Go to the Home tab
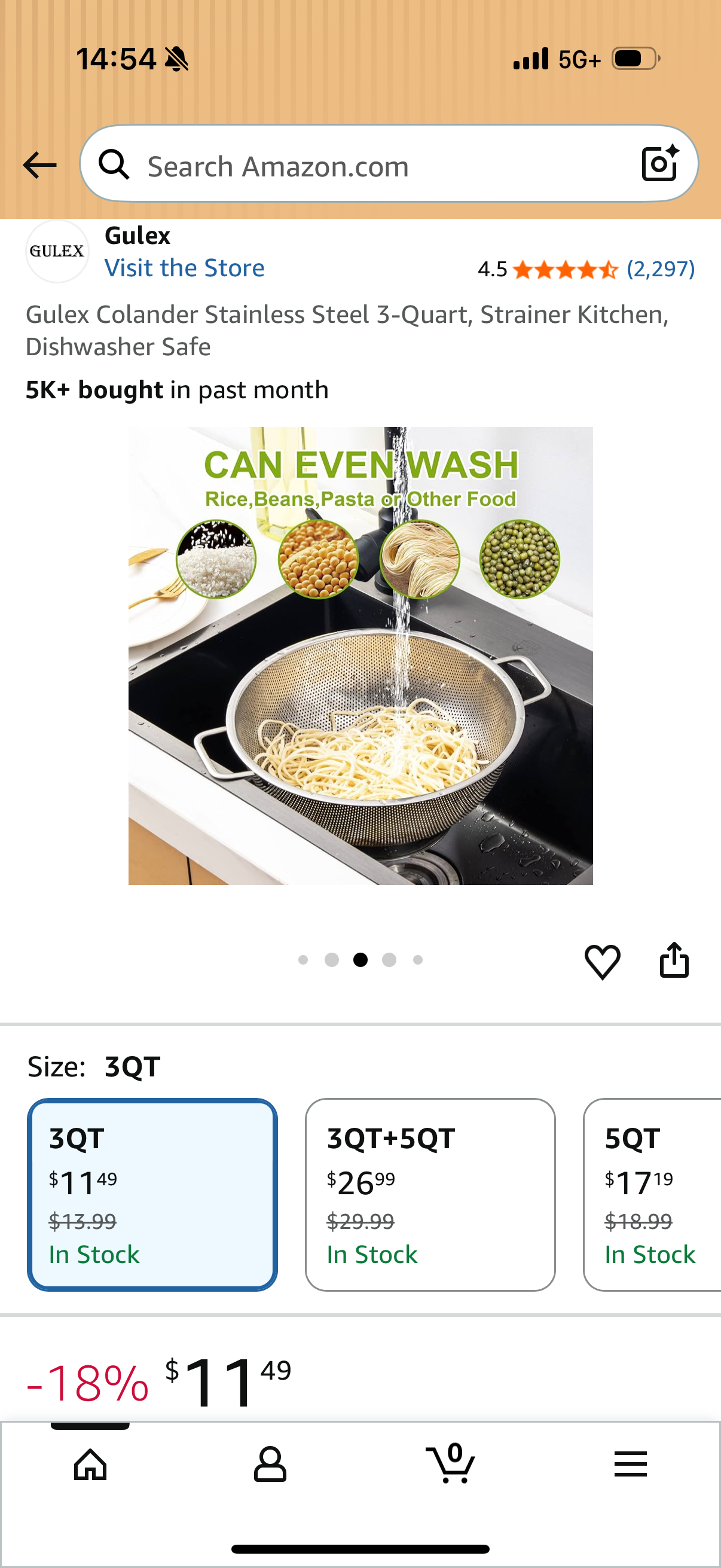The width and height of the screenshot is (721, 1568). tap(90, 1464)
